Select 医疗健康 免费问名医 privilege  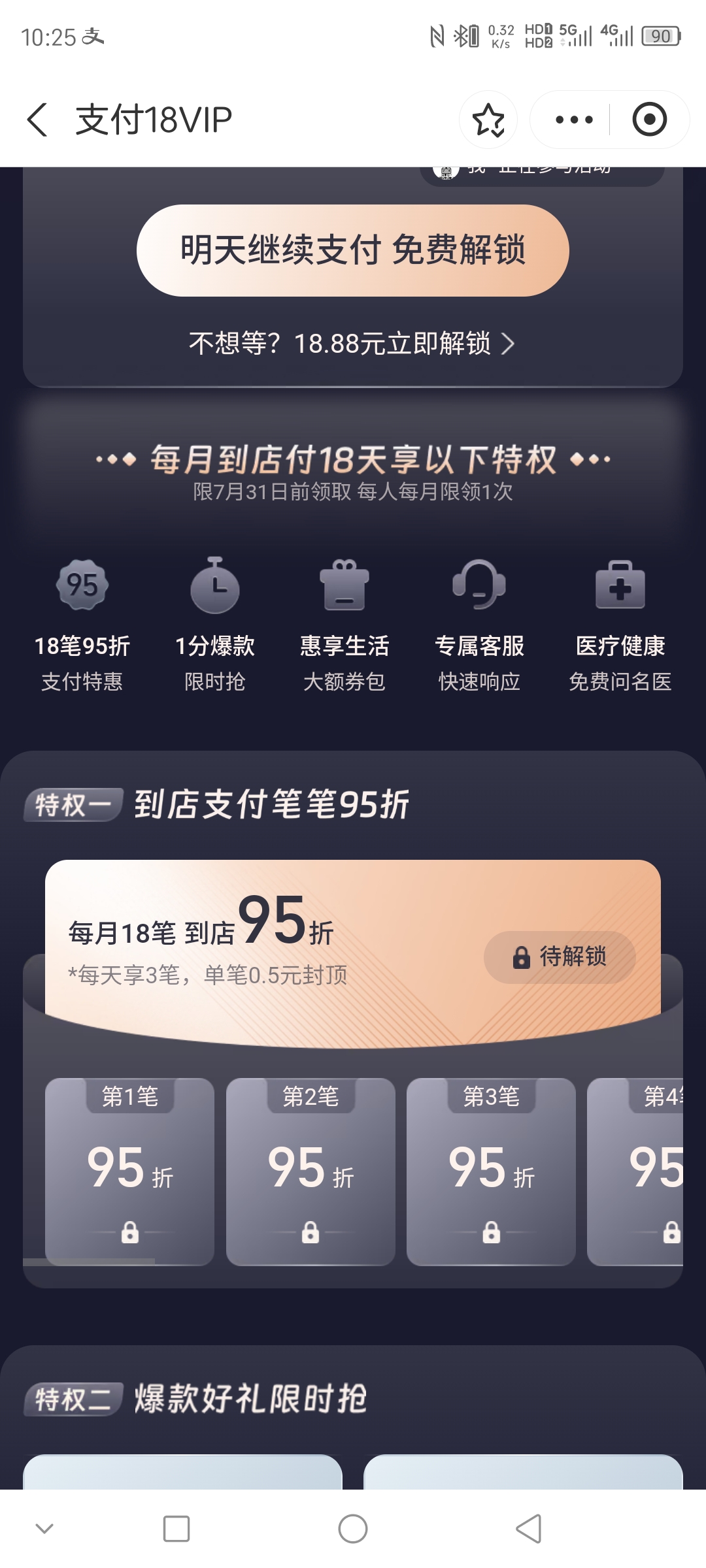[x=620, y=623]
